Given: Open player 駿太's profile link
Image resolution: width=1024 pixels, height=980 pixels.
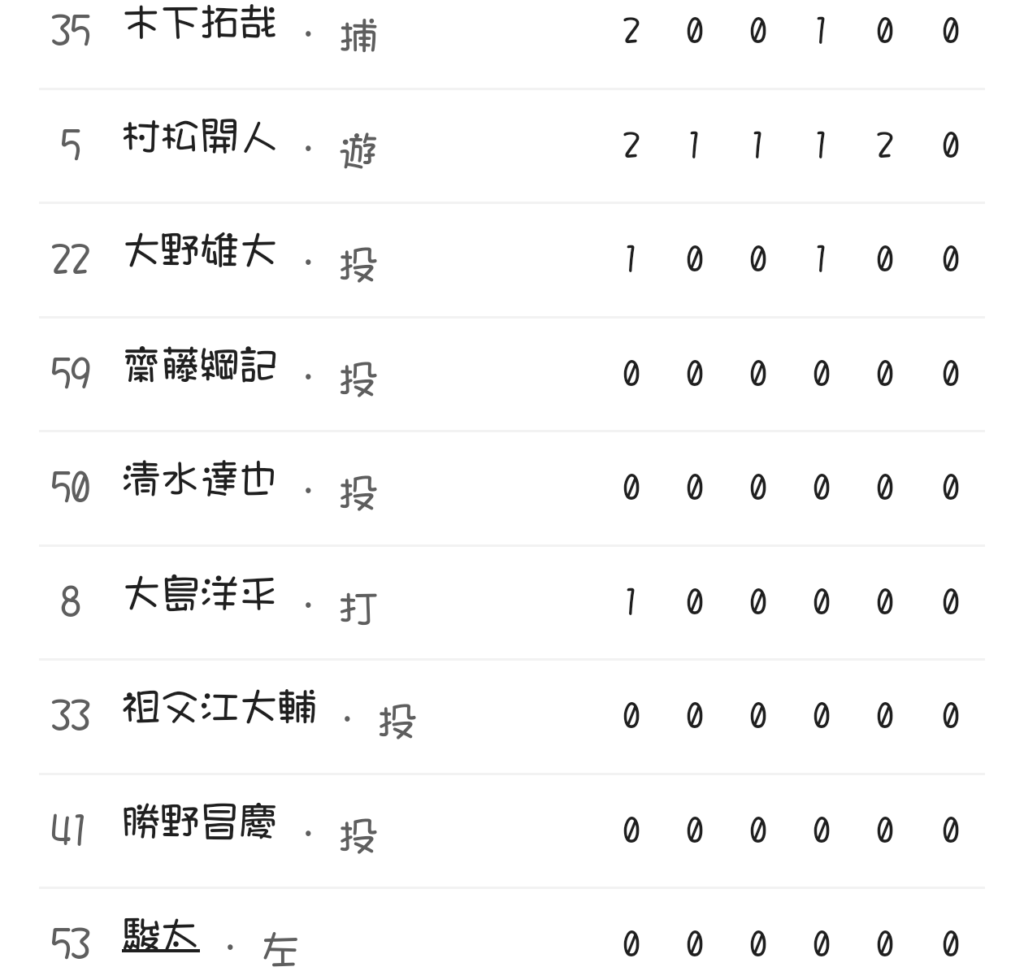Looking at the screenshot, I should (160, 937).
